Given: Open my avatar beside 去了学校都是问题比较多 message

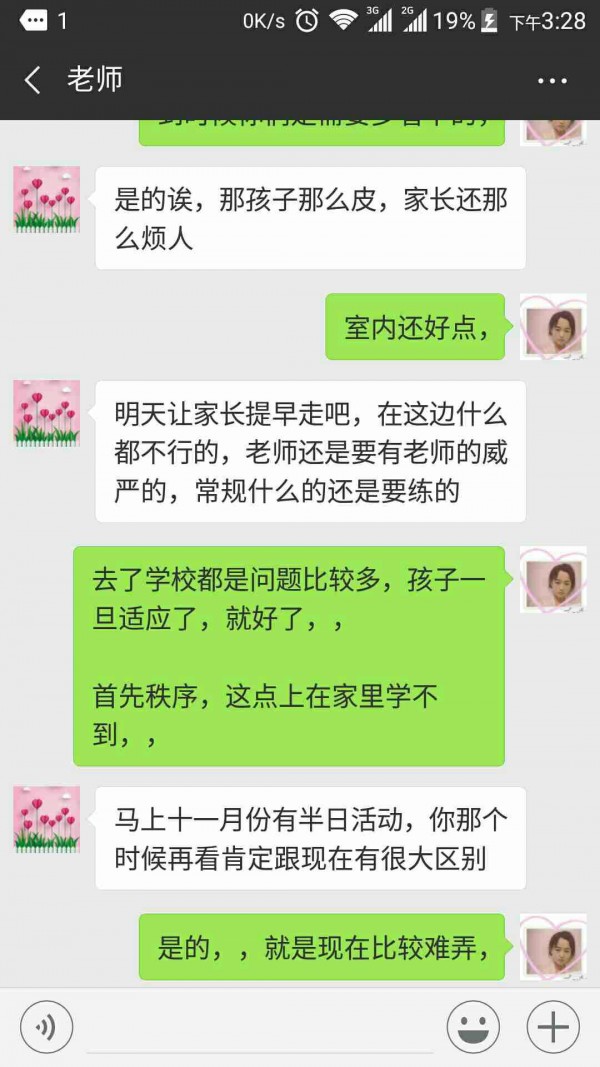Looking at the screenshot, I should [x=553, y=579].
